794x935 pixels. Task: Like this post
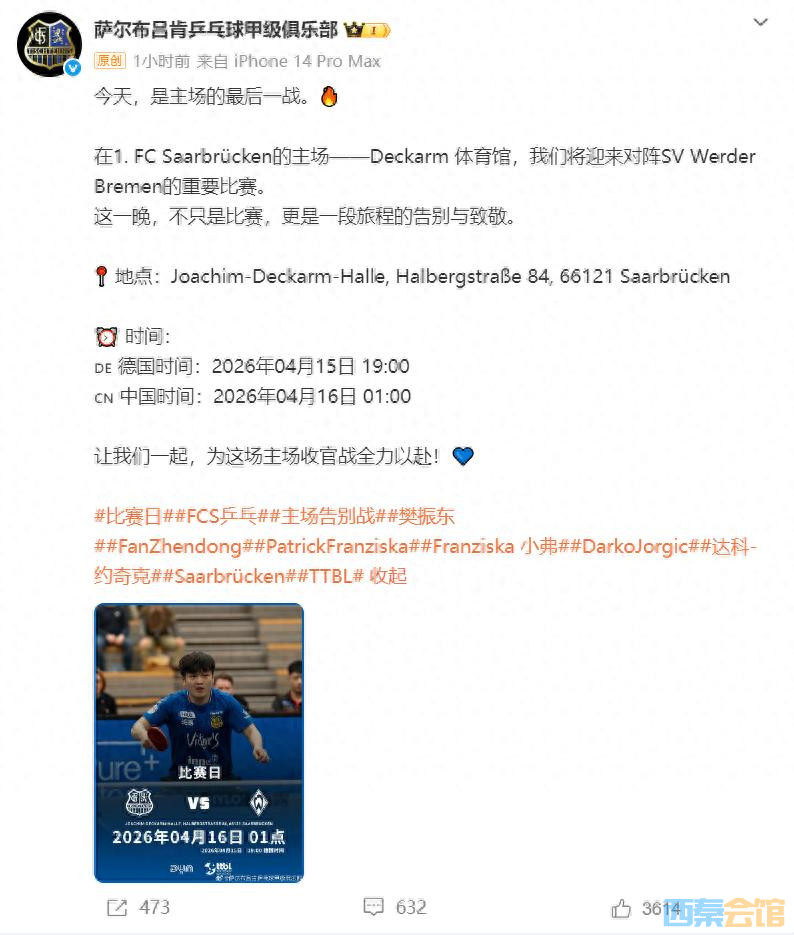(x=622, y=907)
